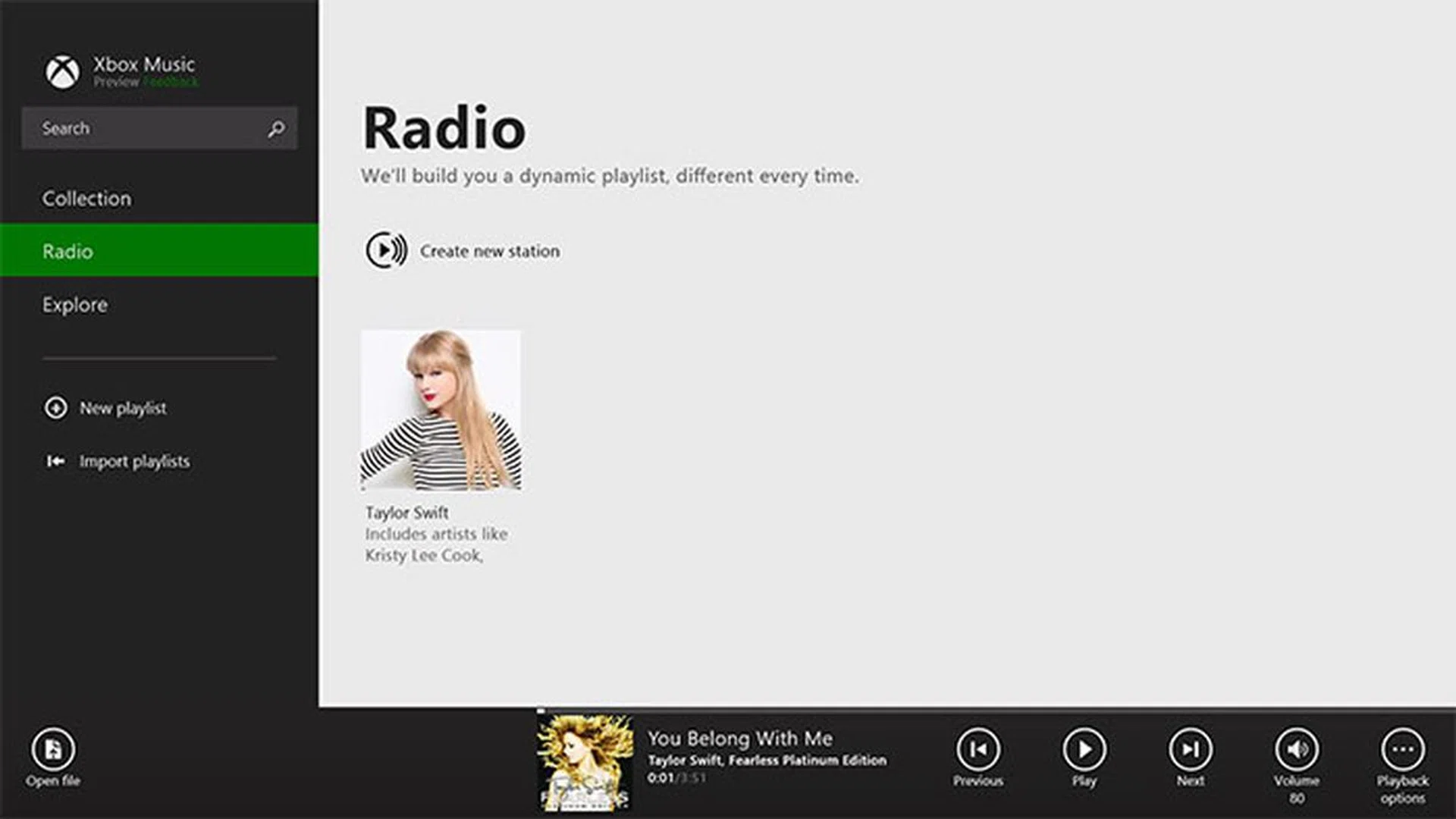Tap the Search box

click(x=144, y=128)
